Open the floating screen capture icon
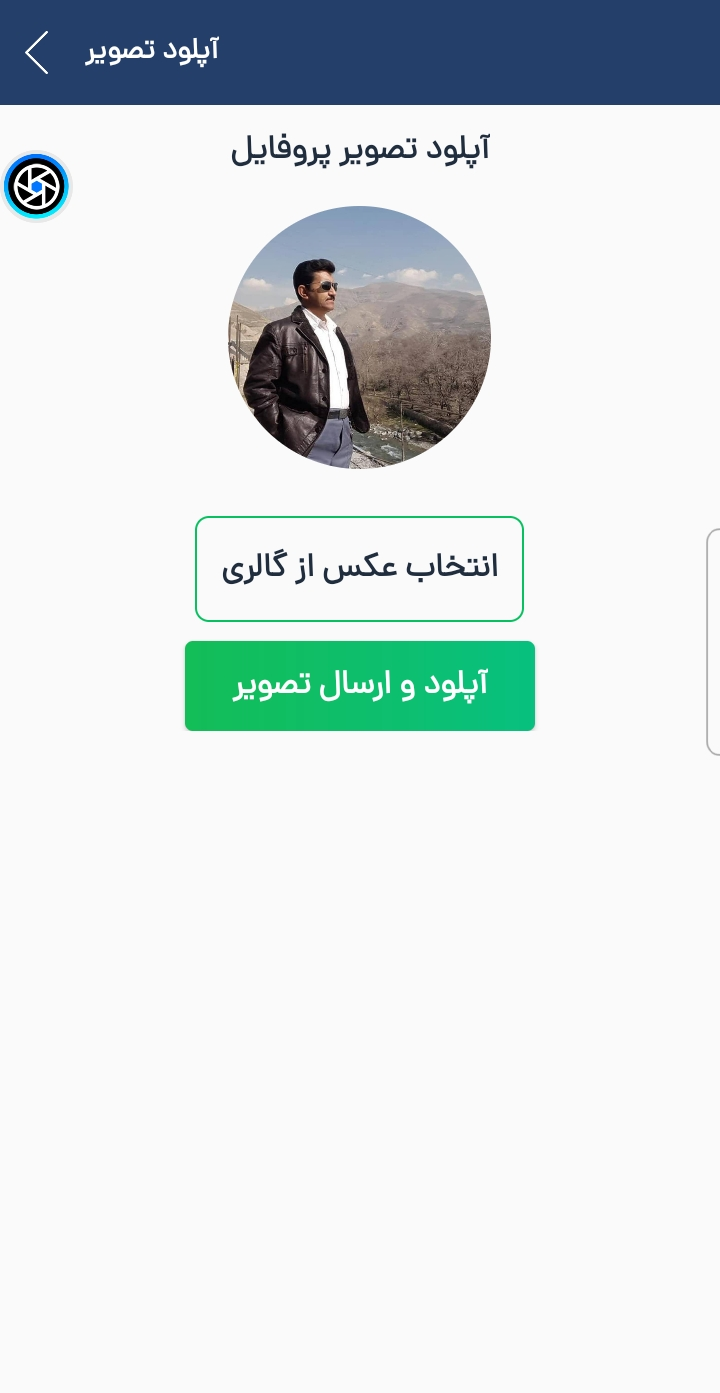Viewport: 720px width, 1393px height. 36,186
